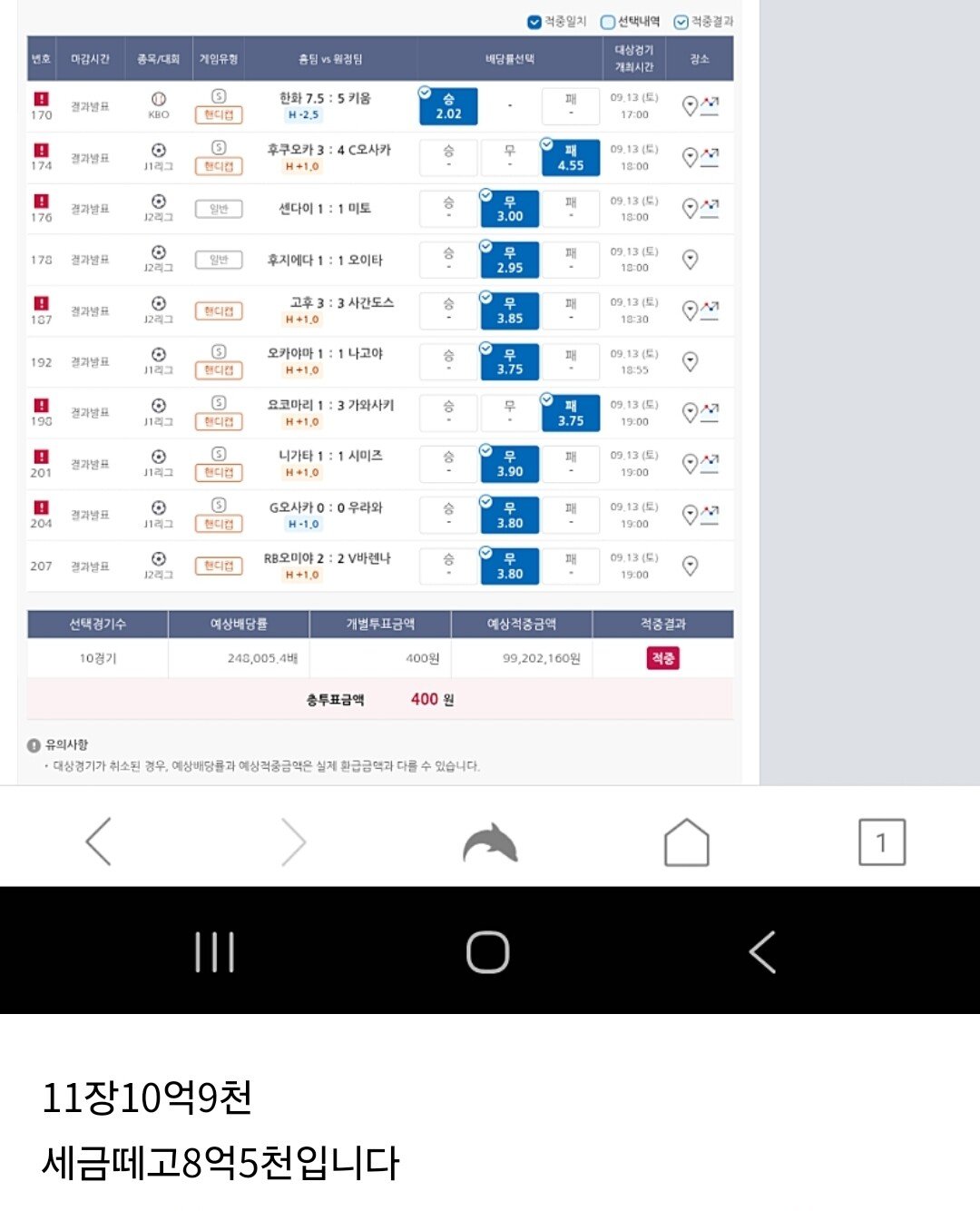Open the dolphin browser menu
The width and height of the screenshot is (980, 1211).
(490, 842)
